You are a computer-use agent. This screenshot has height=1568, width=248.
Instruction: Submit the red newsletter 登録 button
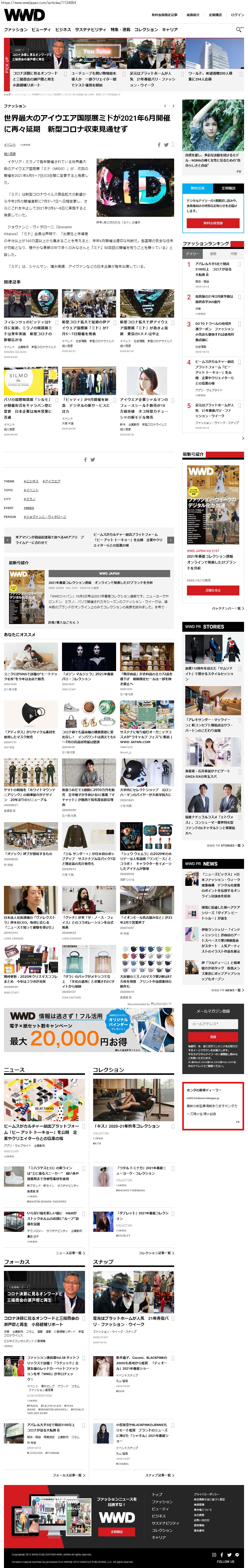pyautogui.click(x=213, y=1037)
